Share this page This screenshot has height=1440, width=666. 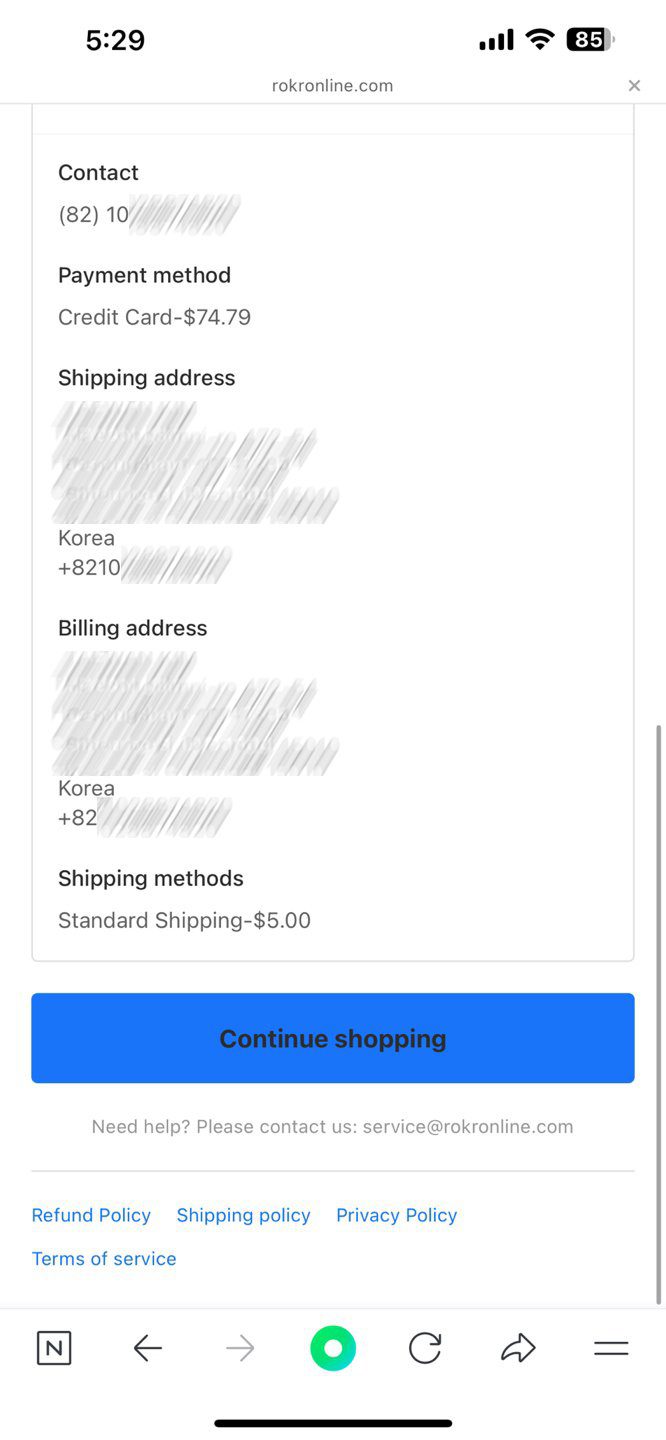518,1349
